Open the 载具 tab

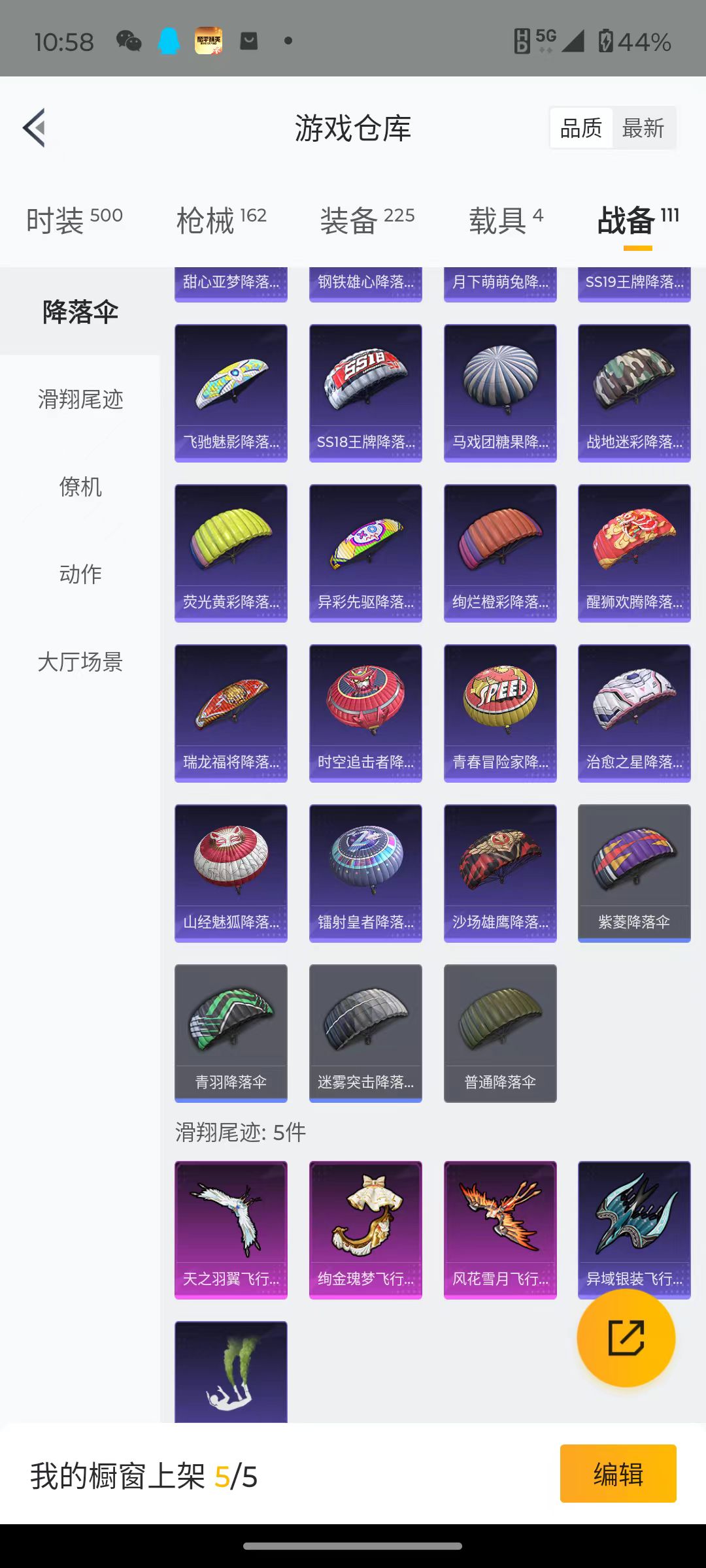[x=505, y=220]
